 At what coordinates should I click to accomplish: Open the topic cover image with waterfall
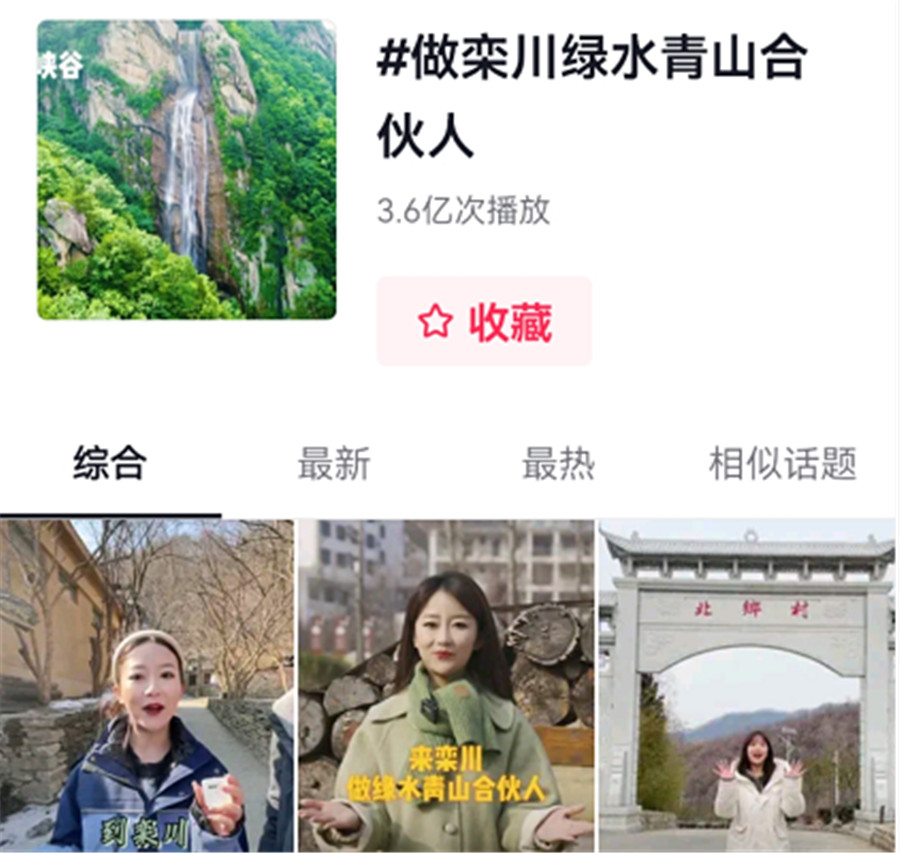(x=187, y=170)
